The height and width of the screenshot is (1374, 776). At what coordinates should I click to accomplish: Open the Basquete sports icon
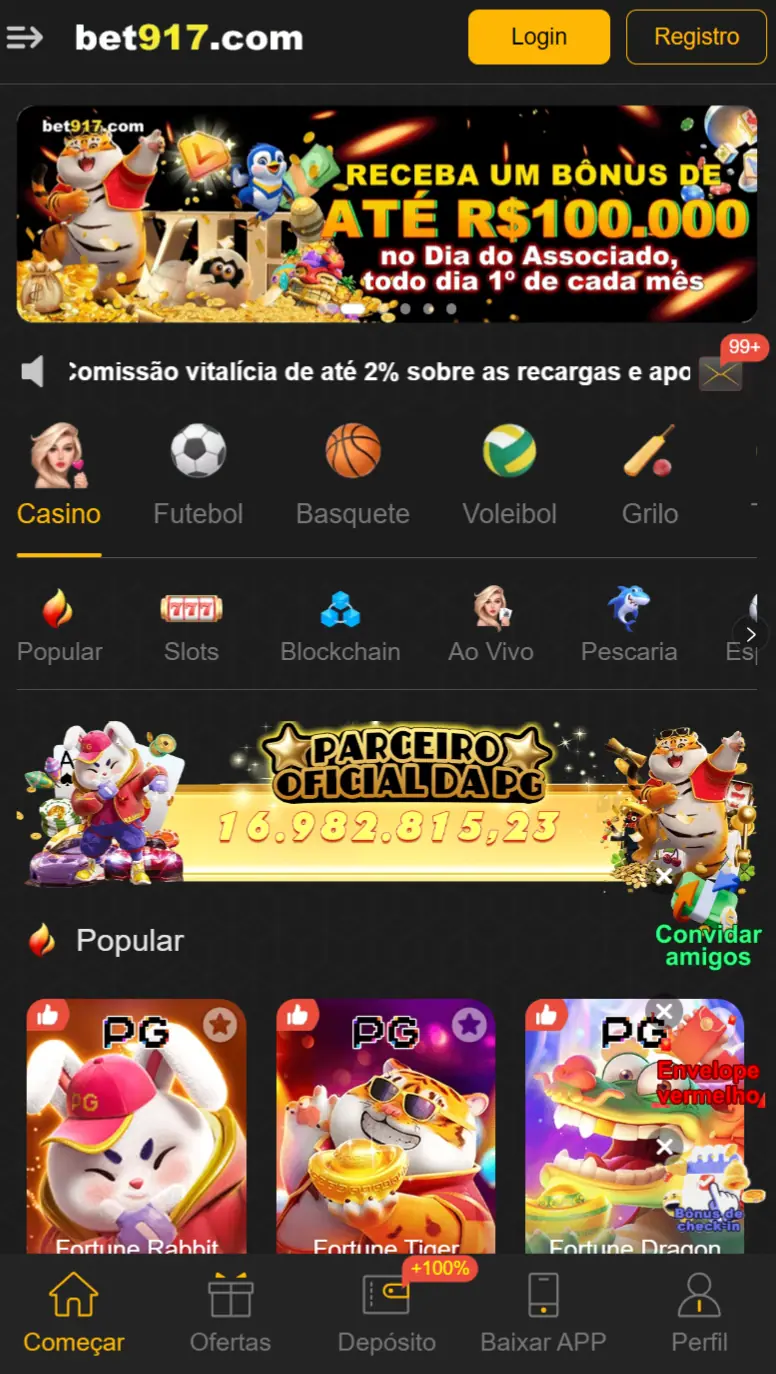point(352,450)
